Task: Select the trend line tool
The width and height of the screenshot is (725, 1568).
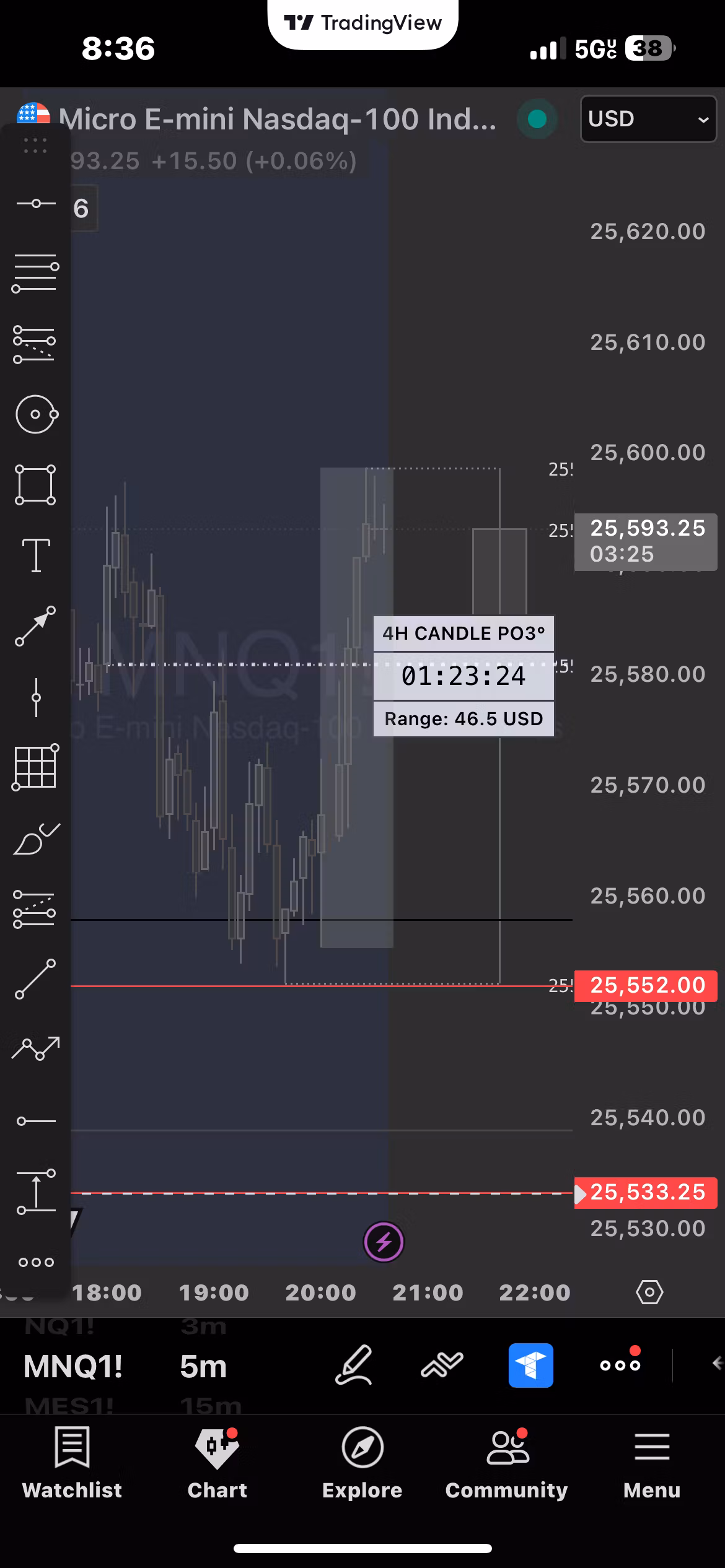Action: pos(35,980)
